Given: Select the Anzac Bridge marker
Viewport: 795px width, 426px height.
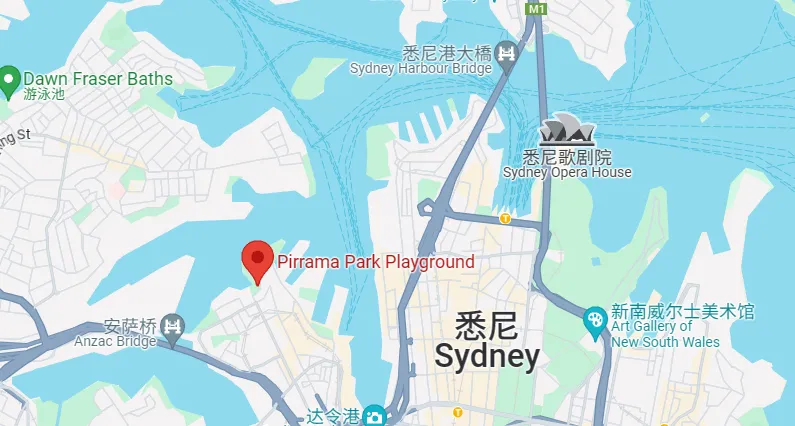Looking at the screenshot, I should coord(174,327).
